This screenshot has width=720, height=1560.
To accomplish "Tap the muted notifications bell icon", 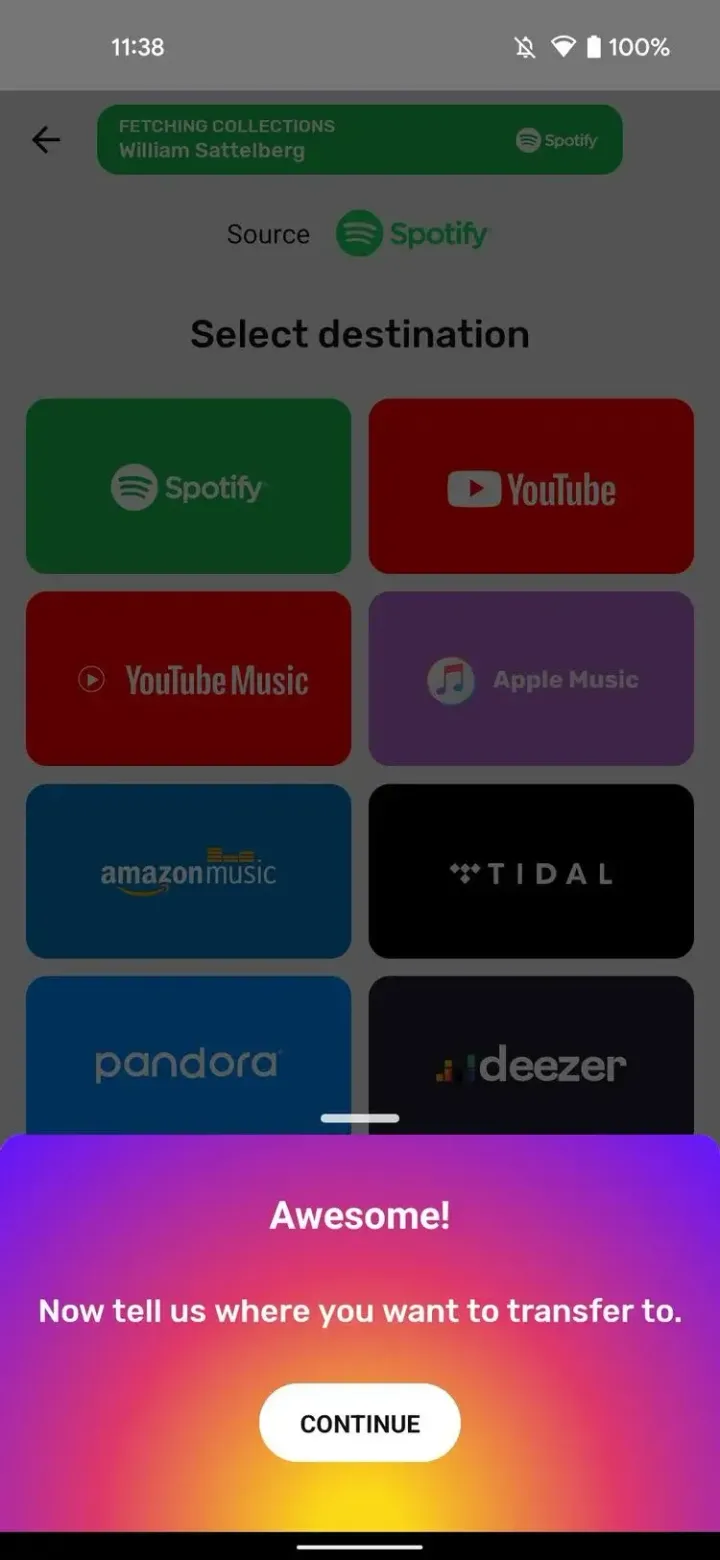I will (x=523, y=46).
